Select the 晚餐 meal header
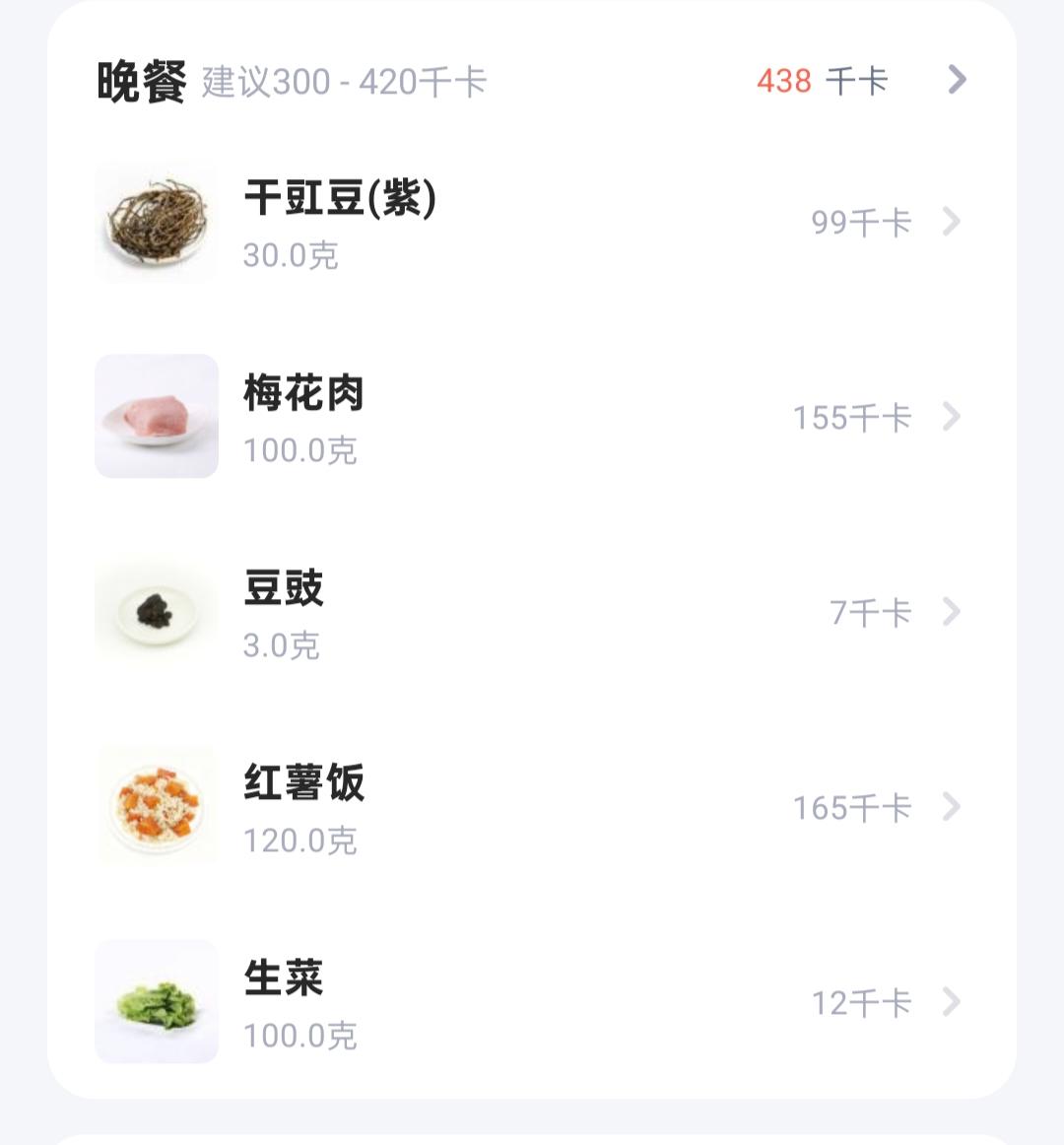 (139, 79)
